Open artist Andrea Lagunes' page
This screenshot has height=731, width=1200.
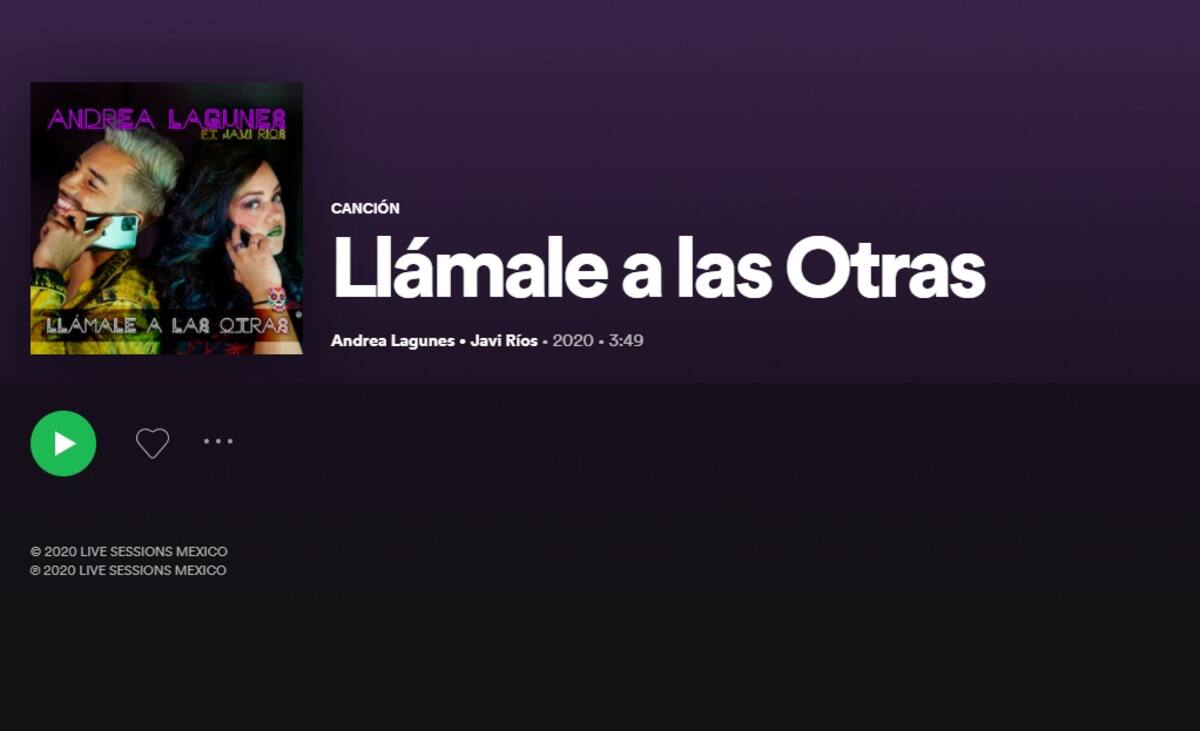pos(392,340)
